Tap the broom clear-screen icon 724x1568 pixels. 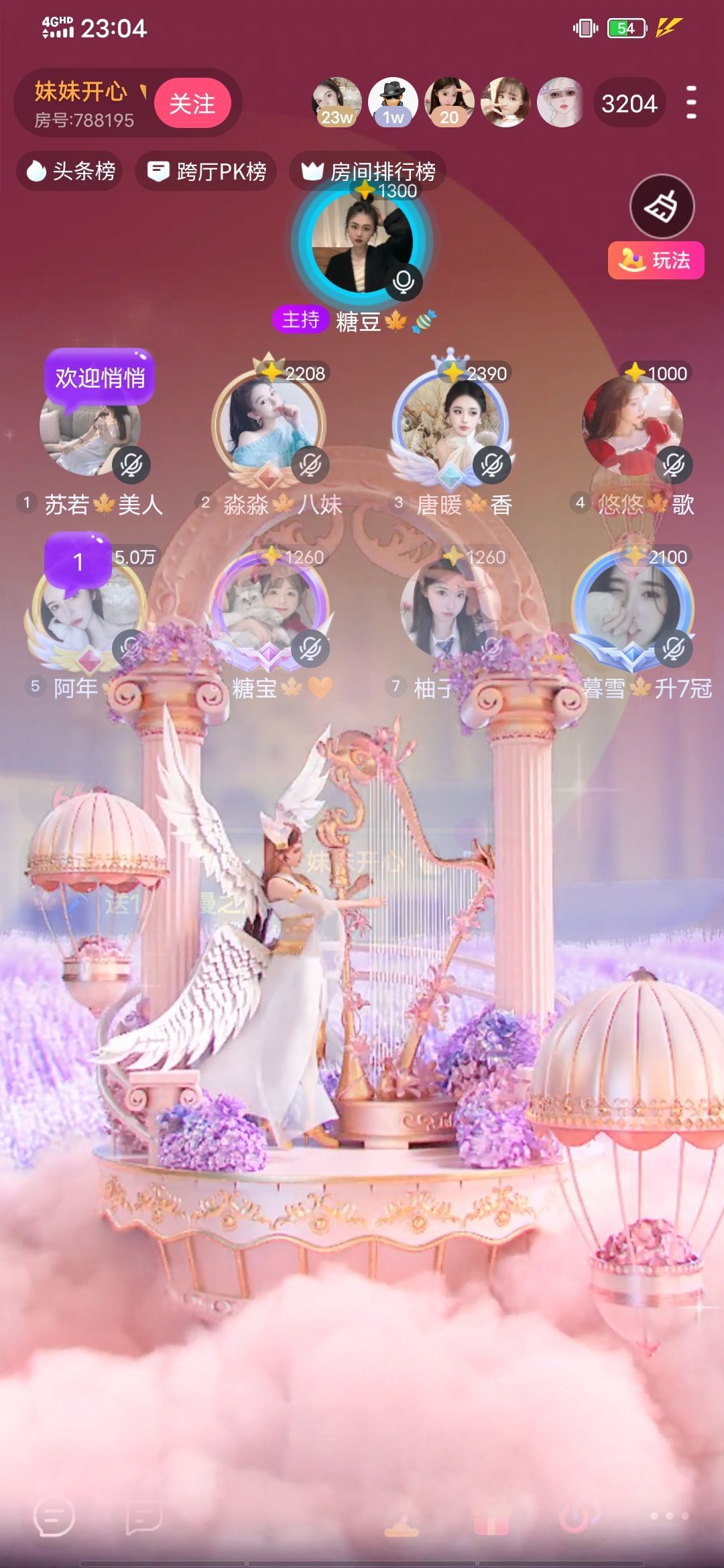click(x=662, y=206)
